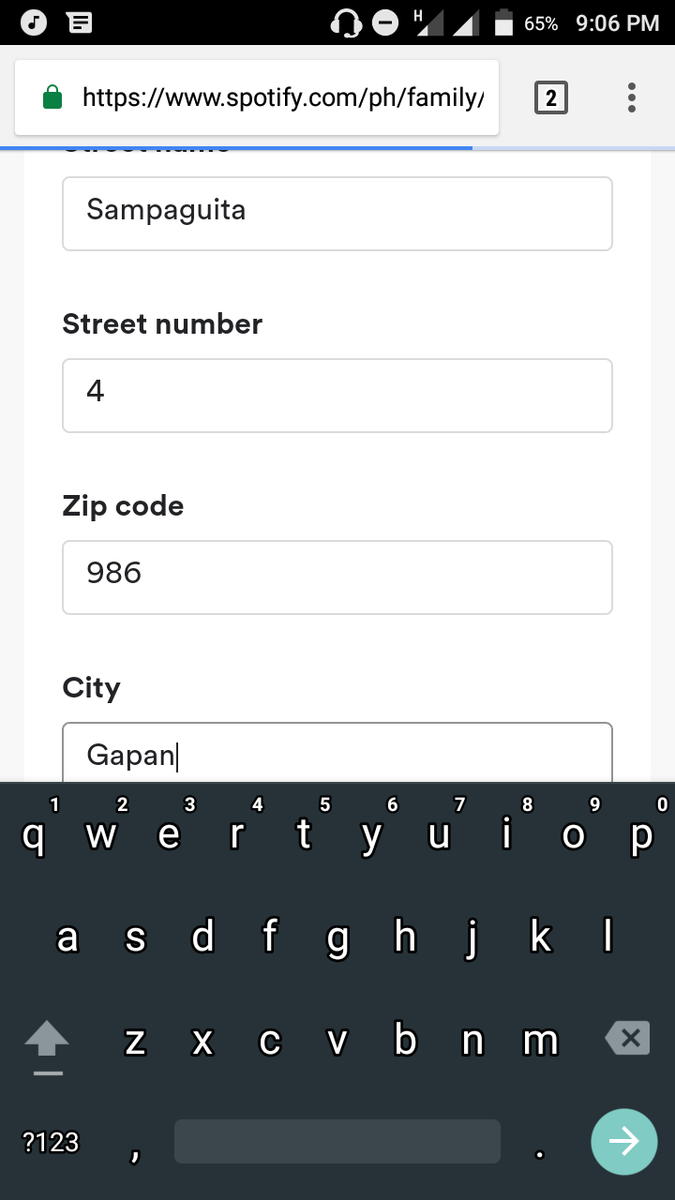Open the browser tab switcher
The width and height of the screenshot is (675, 1200).
pyautogui.click(x=551, y=98)
